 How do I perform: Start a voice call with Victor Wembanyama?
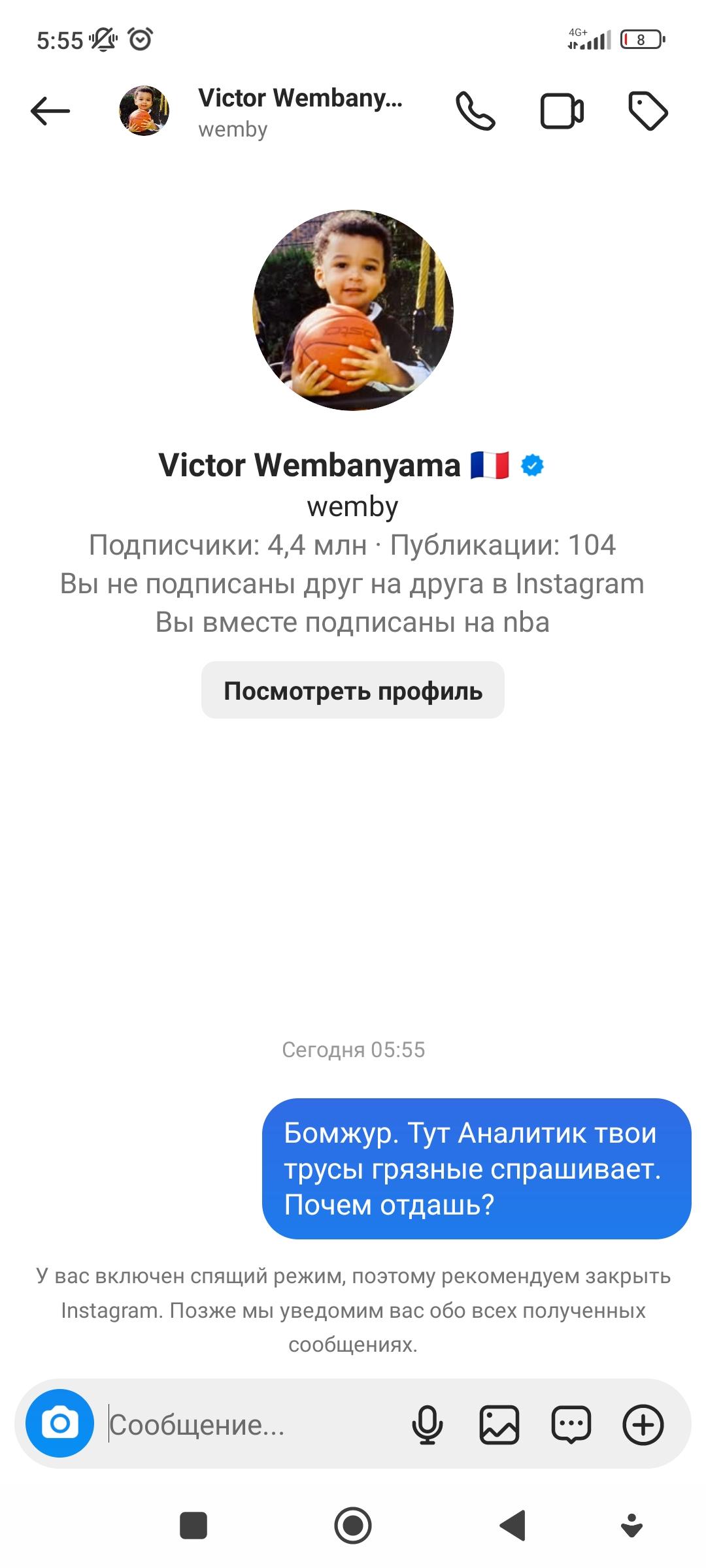click(x=475, y=110)
